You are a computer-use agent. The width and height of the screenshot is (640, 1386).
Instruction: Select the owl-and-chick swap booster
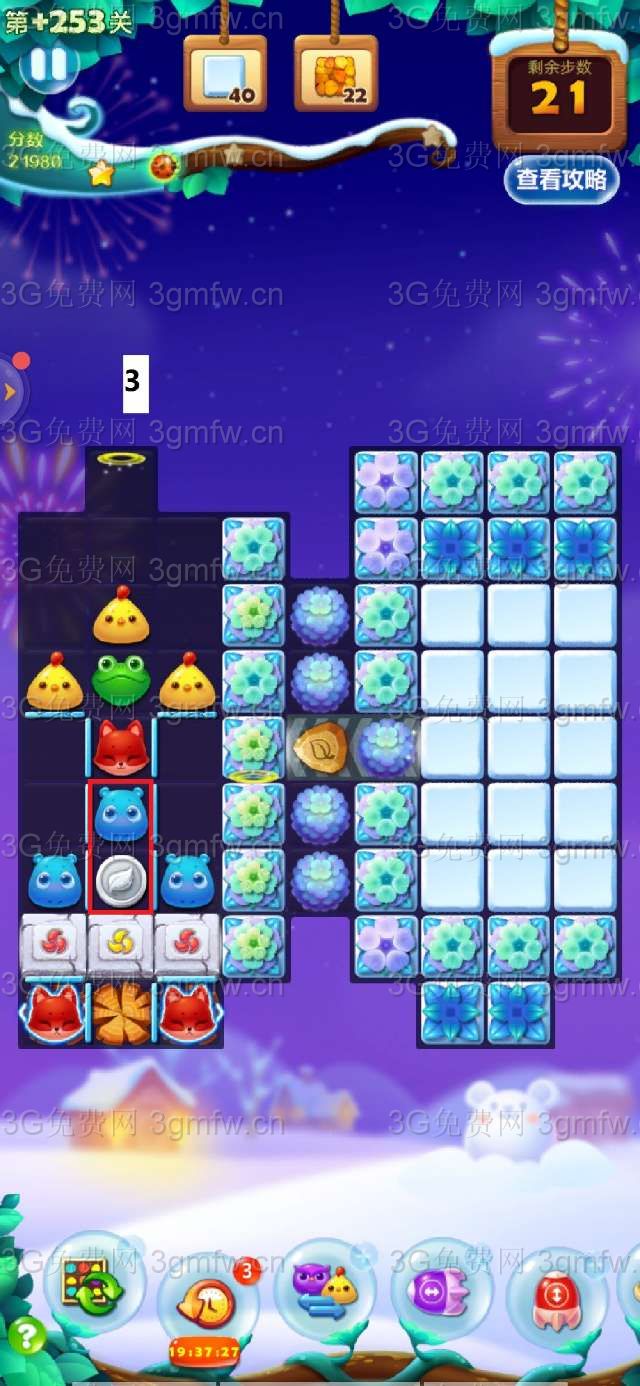(x=324, y=1287)
